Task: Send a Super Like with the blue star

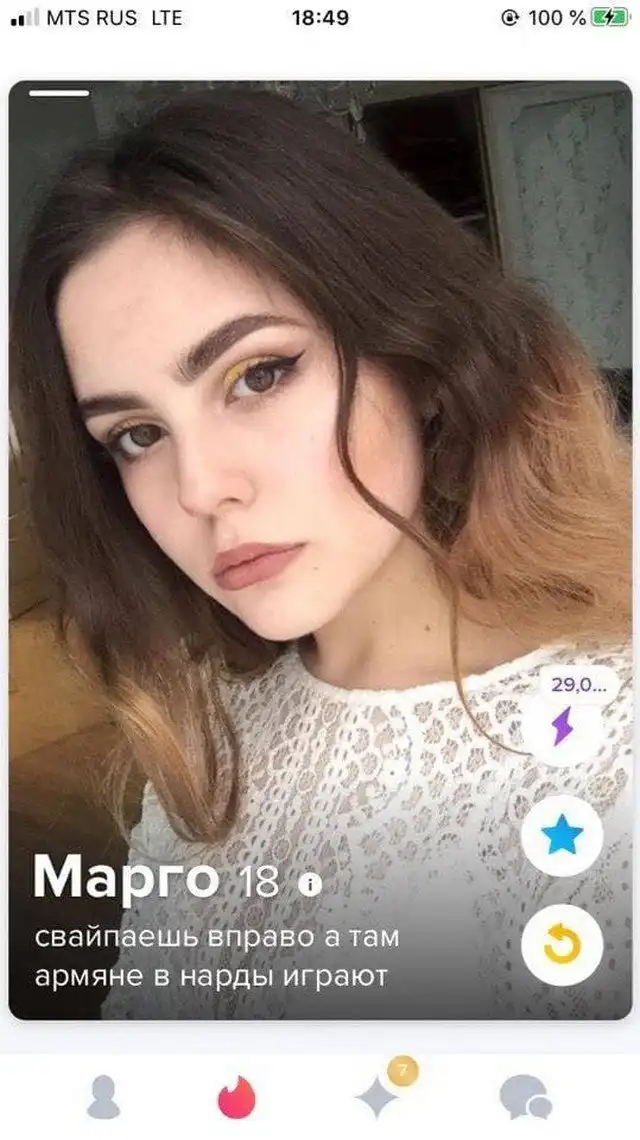Action: pyautogui.click(x=562, y=836)
